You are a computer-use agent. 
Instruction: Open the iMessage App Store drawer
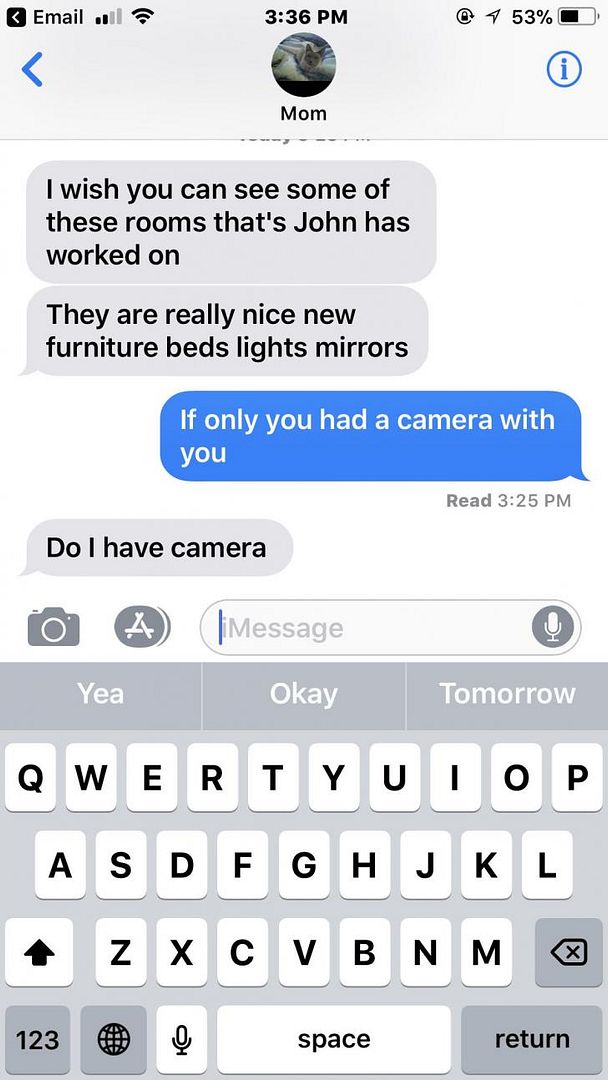coord(141,627)
